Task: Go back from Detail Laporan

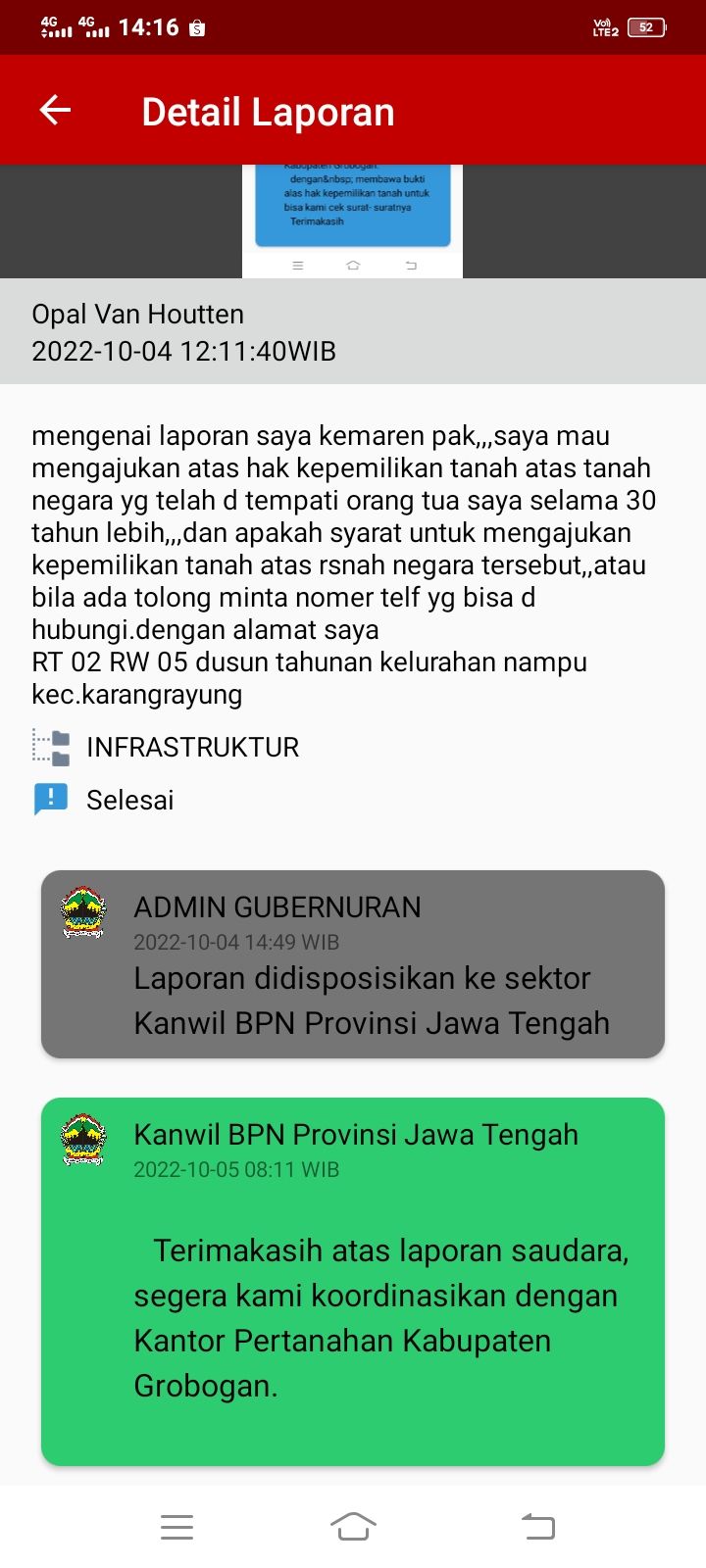Action: pos(55,111)
